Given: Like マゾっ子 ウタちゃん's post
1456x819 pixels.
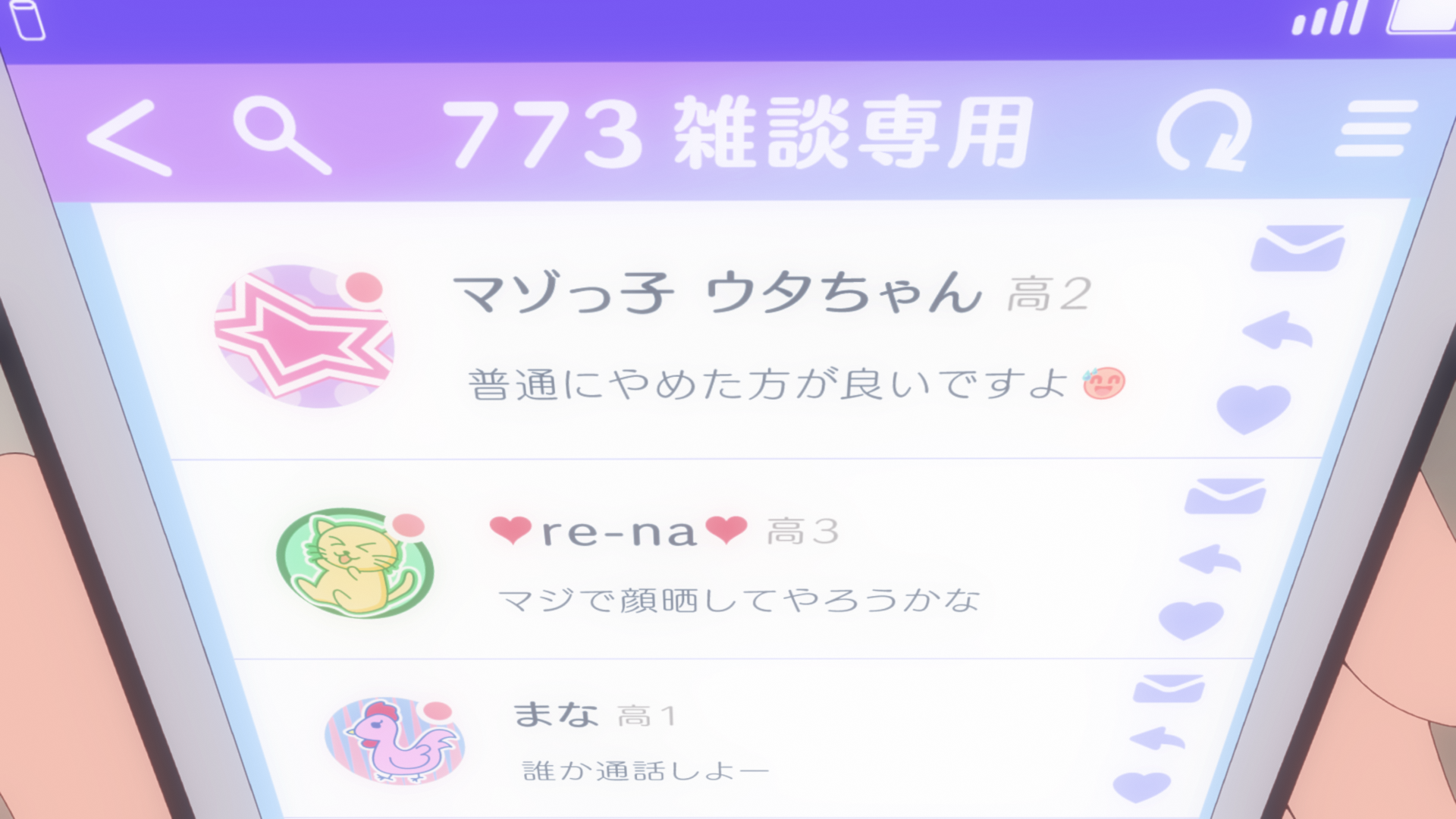Looking at the screenshot, I should pyautogui.click(x=1253, y=408).
